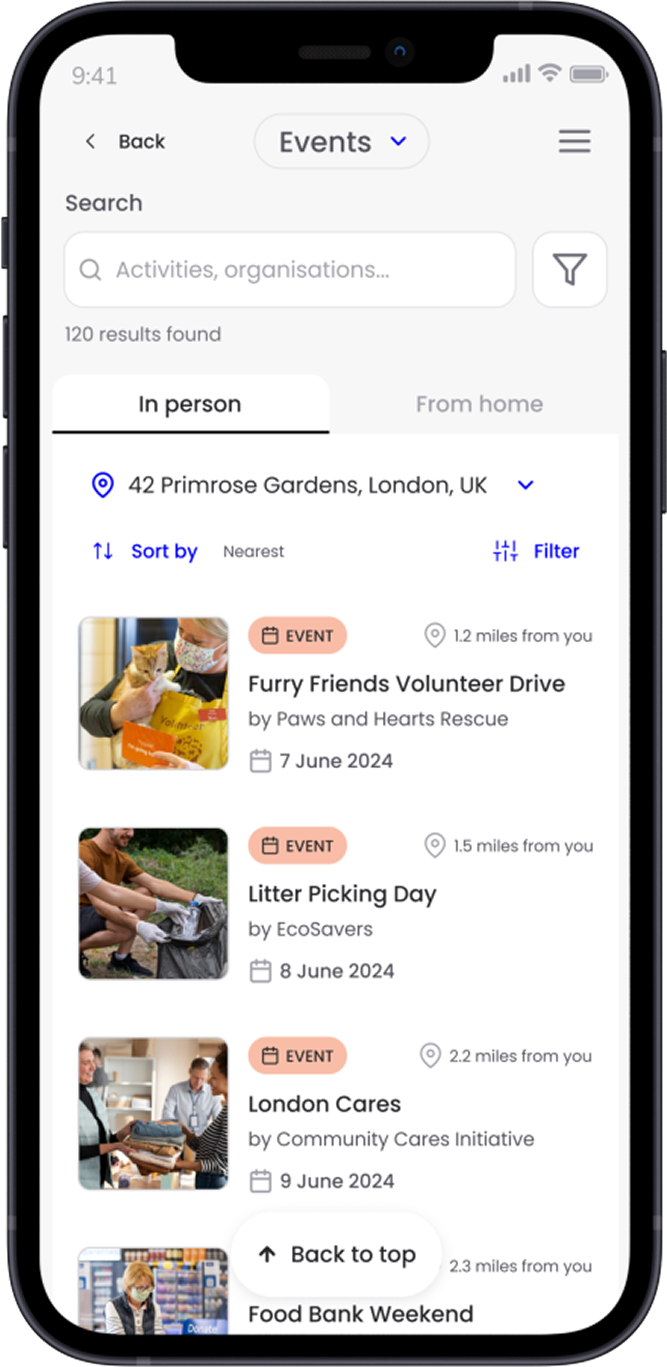The width and height of the screenshot is (667, 1367).
Task: Open the Events dropdown selector
Action: [342, 142]
